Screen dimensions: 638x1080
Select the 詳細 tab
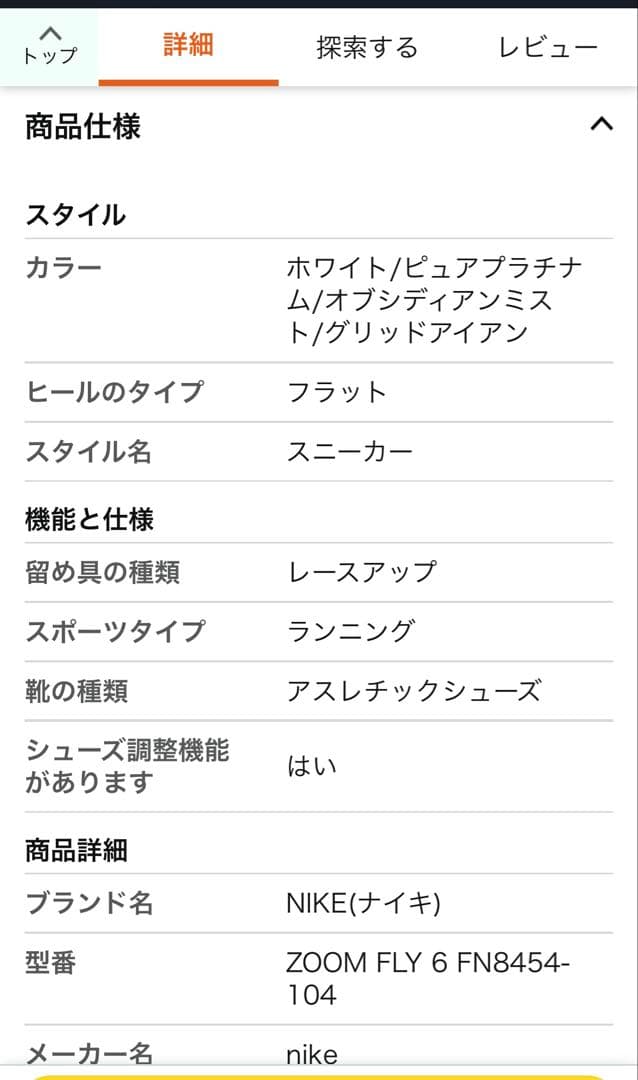(x=188, y=46)
